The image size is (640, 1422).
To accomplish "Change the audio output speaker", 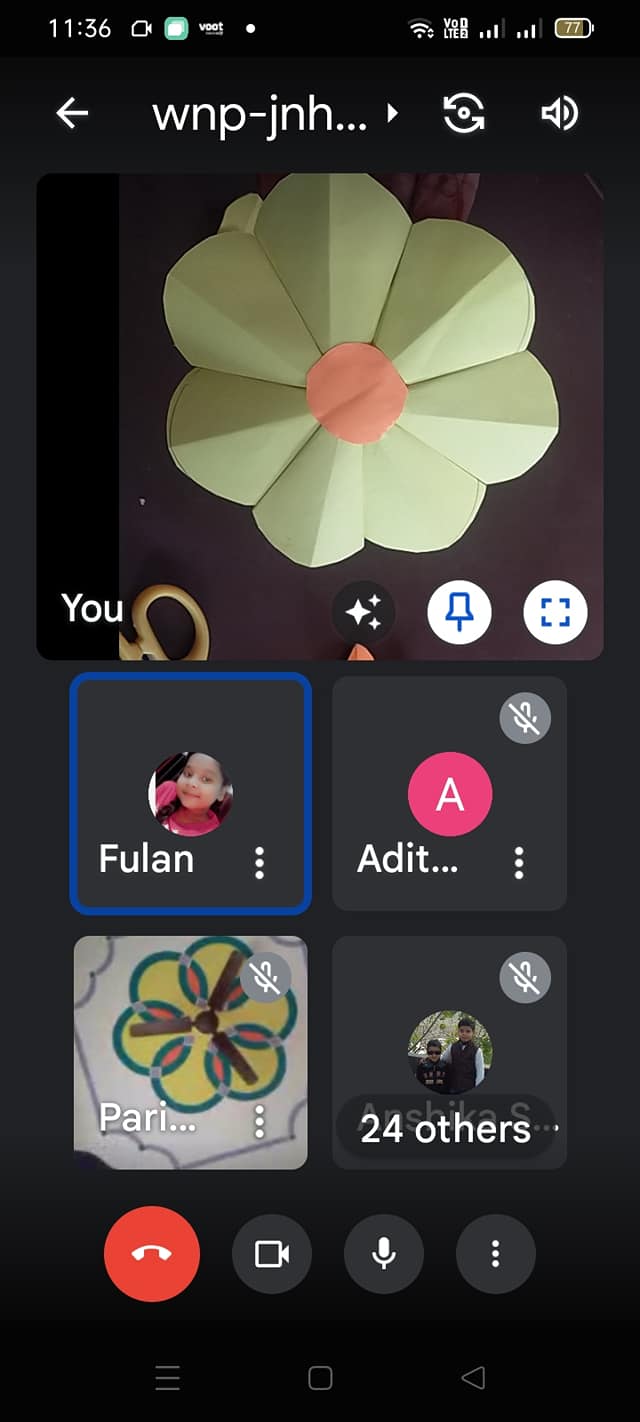I will click(559, 114).
